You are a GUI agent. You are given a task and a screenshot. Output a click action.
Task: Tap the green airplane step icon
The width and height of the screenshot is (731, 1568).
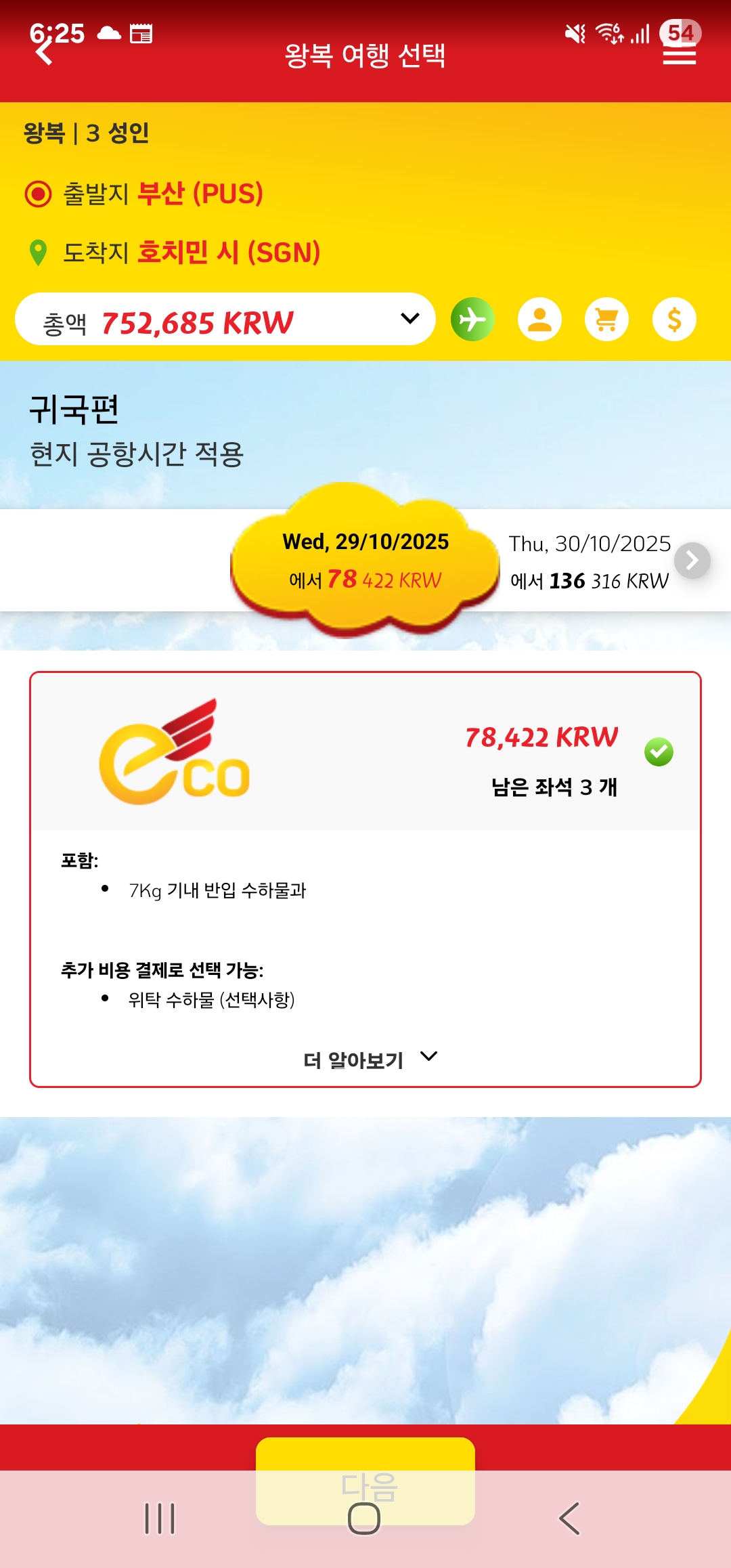coord(472,320)
